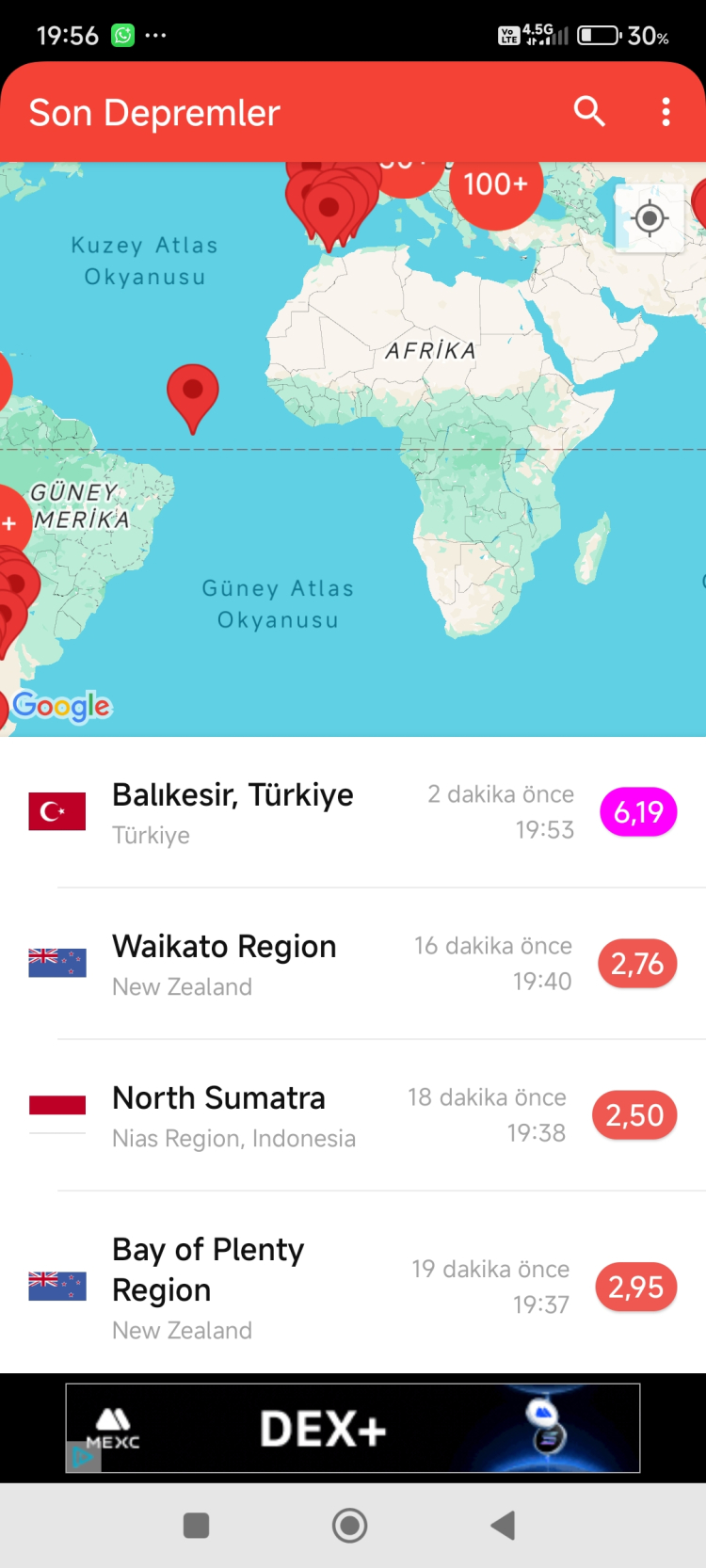The width and height of the screenshot is (706, 1568).
Task: Open the Balıkesir, Türkiye earthquake entry
Action: (353, 812)
